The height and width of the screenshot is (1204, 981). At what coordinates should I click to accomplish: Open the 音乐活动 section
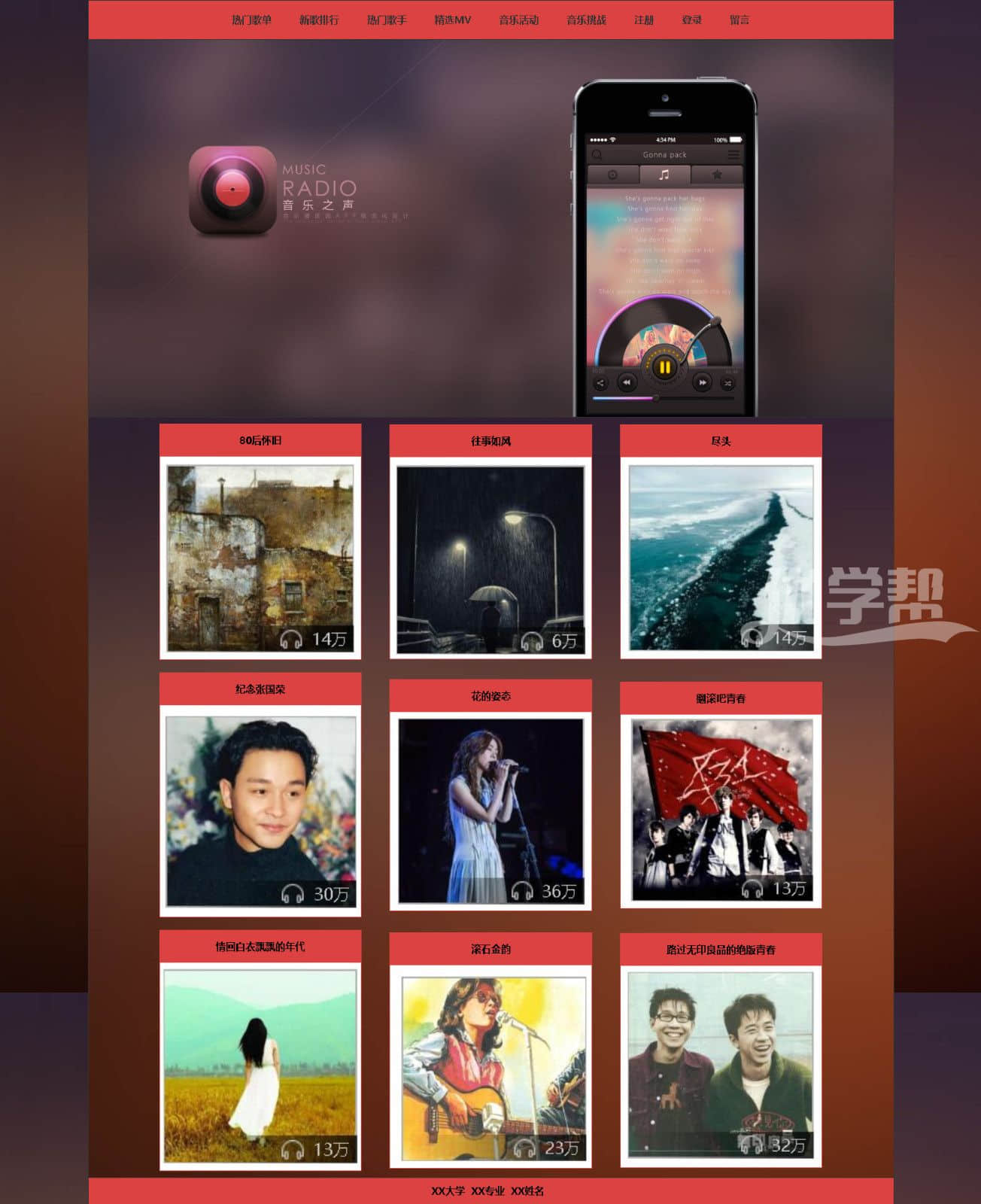point(518,20)
